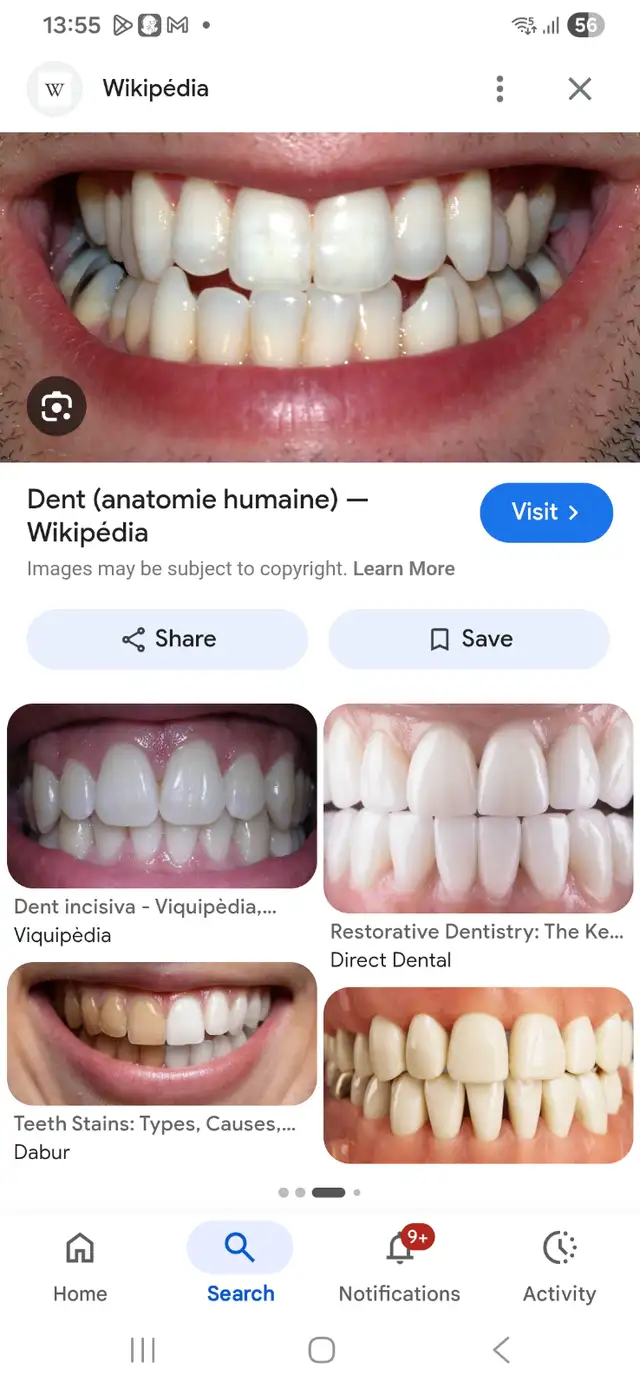
Task: View the main teeth photo full screen
Action: click(x=320, y=290)
